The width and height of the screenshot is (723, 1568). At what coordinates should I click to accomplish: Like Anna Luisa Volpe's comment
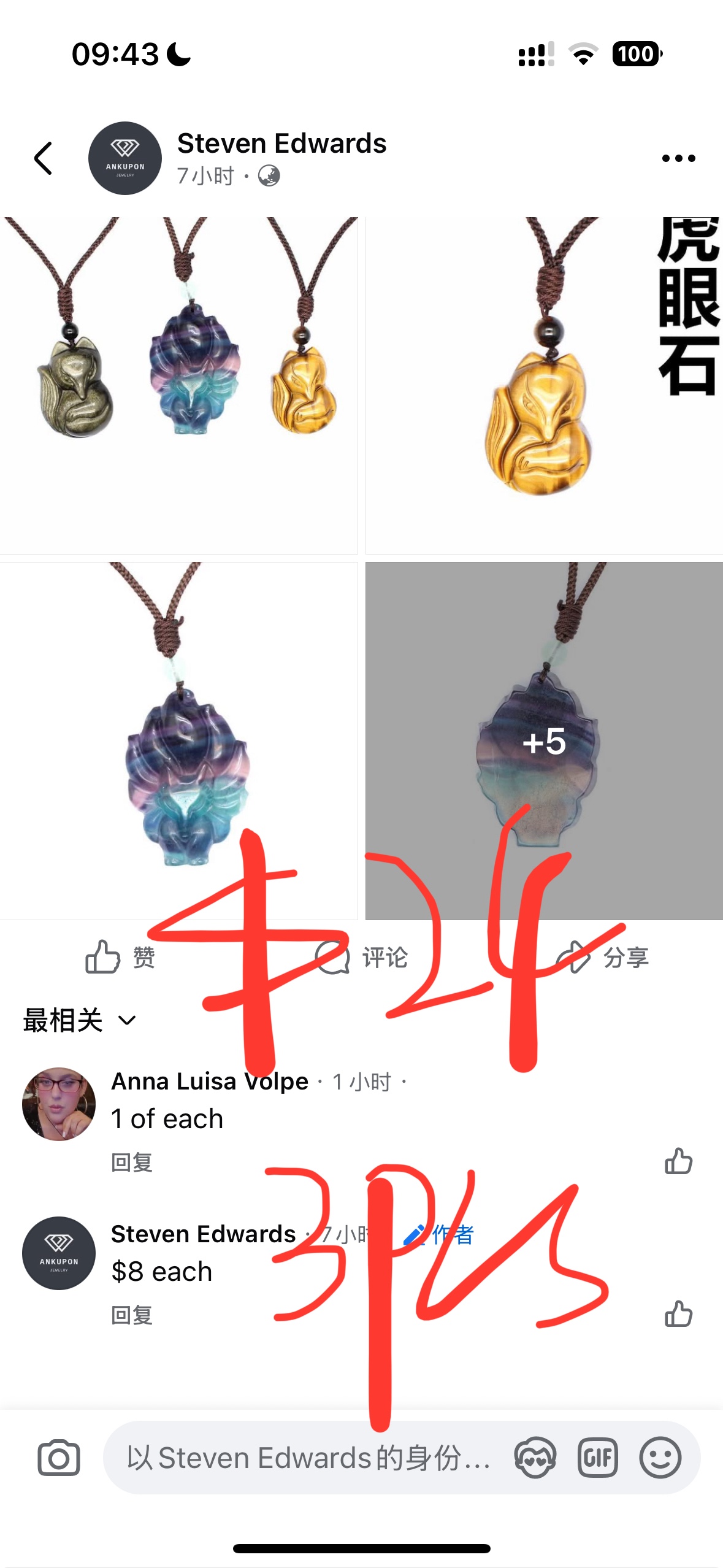(679, 1159)
